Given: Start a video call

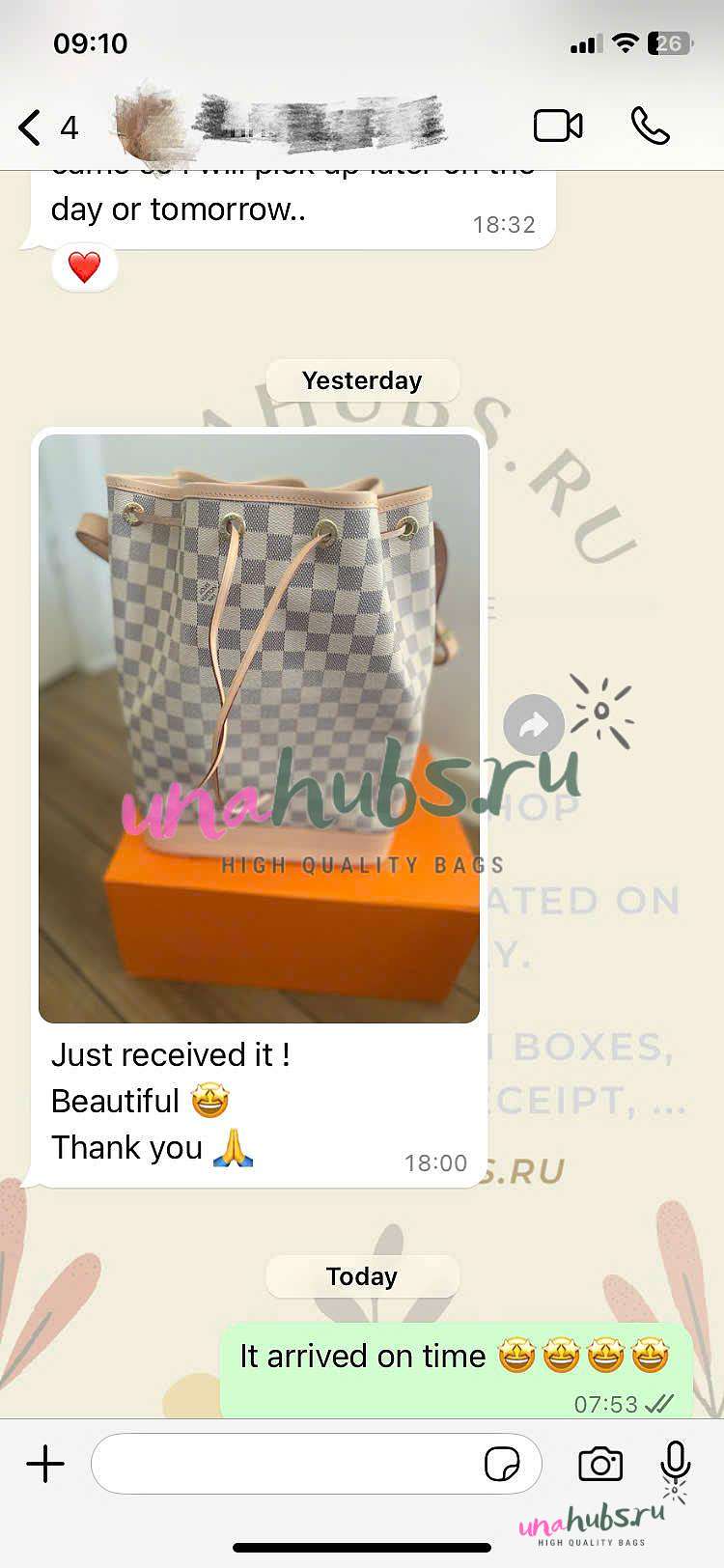Looking at the screenshot, I should point(558,126).
